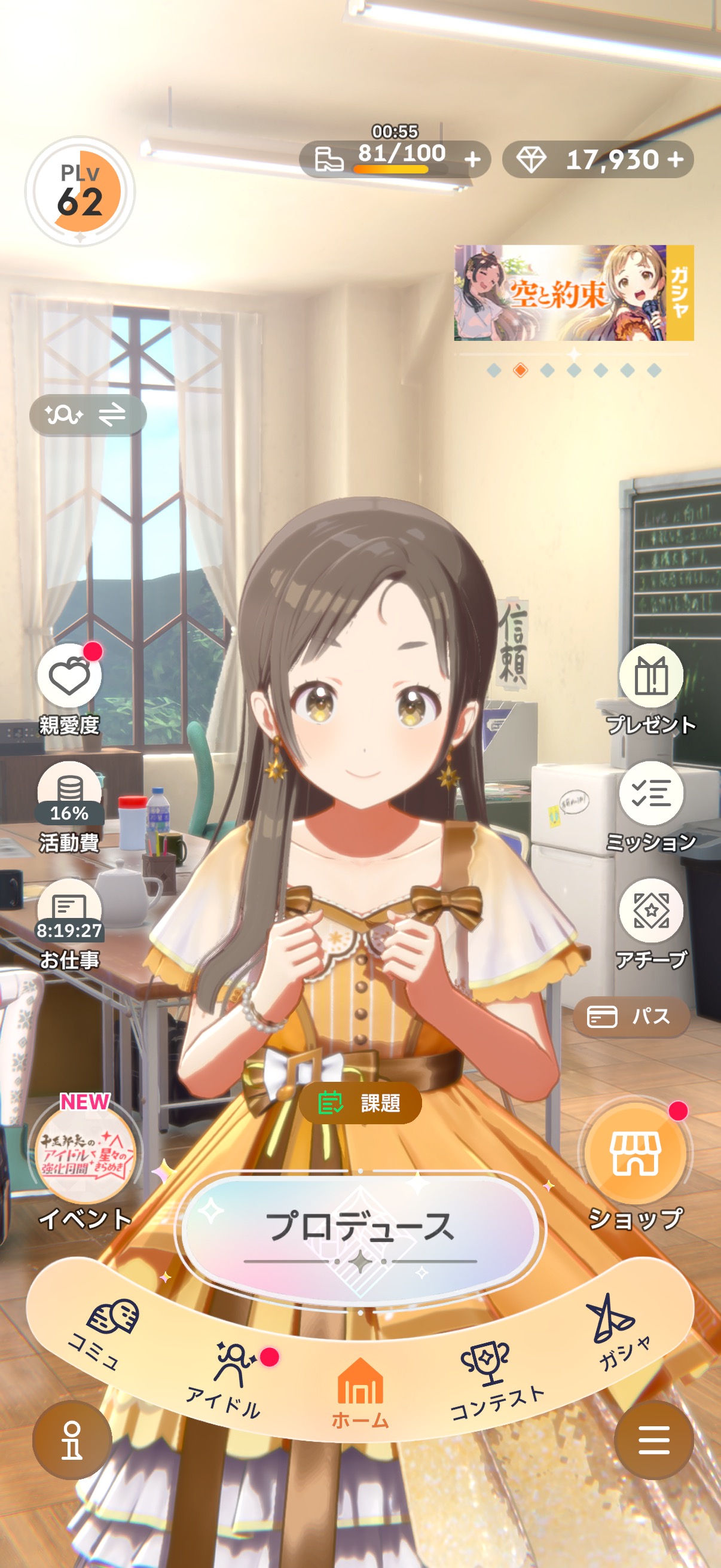Open the ショップ shop
The height and width of the screenshot is (1568, 721).
tap(636, 1154)
